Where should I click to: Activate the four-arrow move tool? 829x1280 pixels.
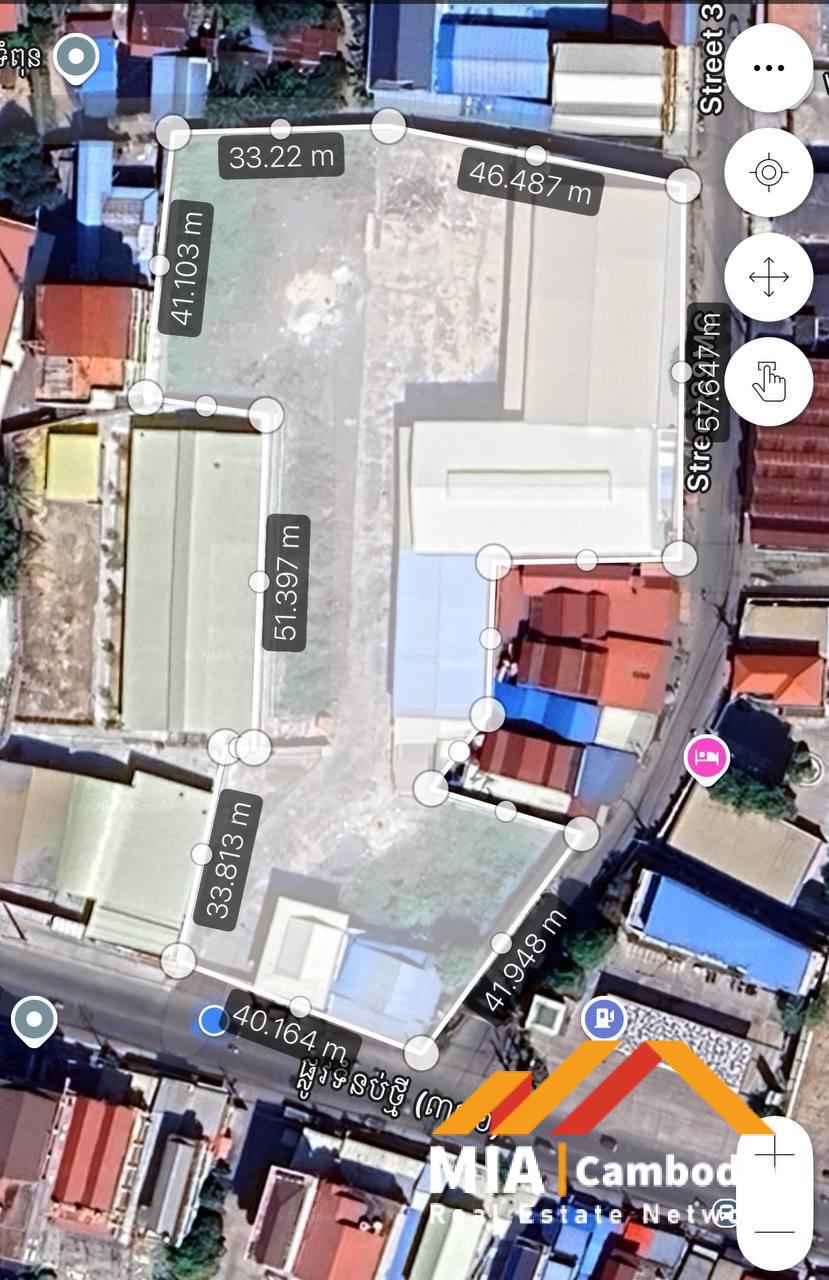[768, 278]
